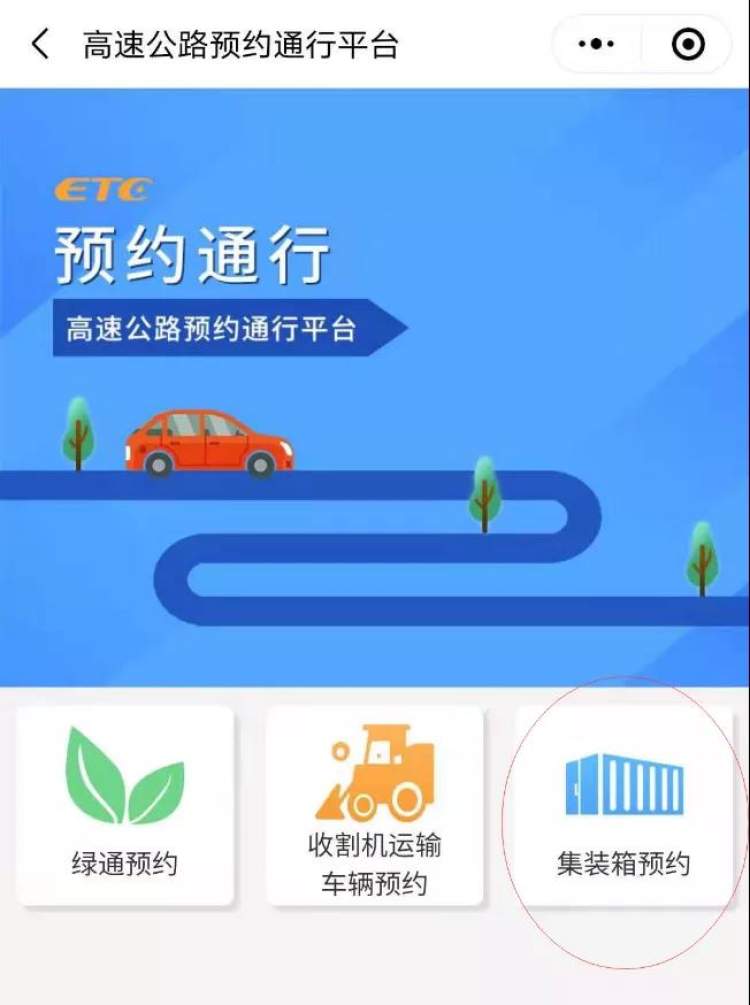Image resolution: width=750 pixels, height=1005 pixels.
Task: Go back from the reservation platform page
Action: pyautogui.click(x=40, y=45)
